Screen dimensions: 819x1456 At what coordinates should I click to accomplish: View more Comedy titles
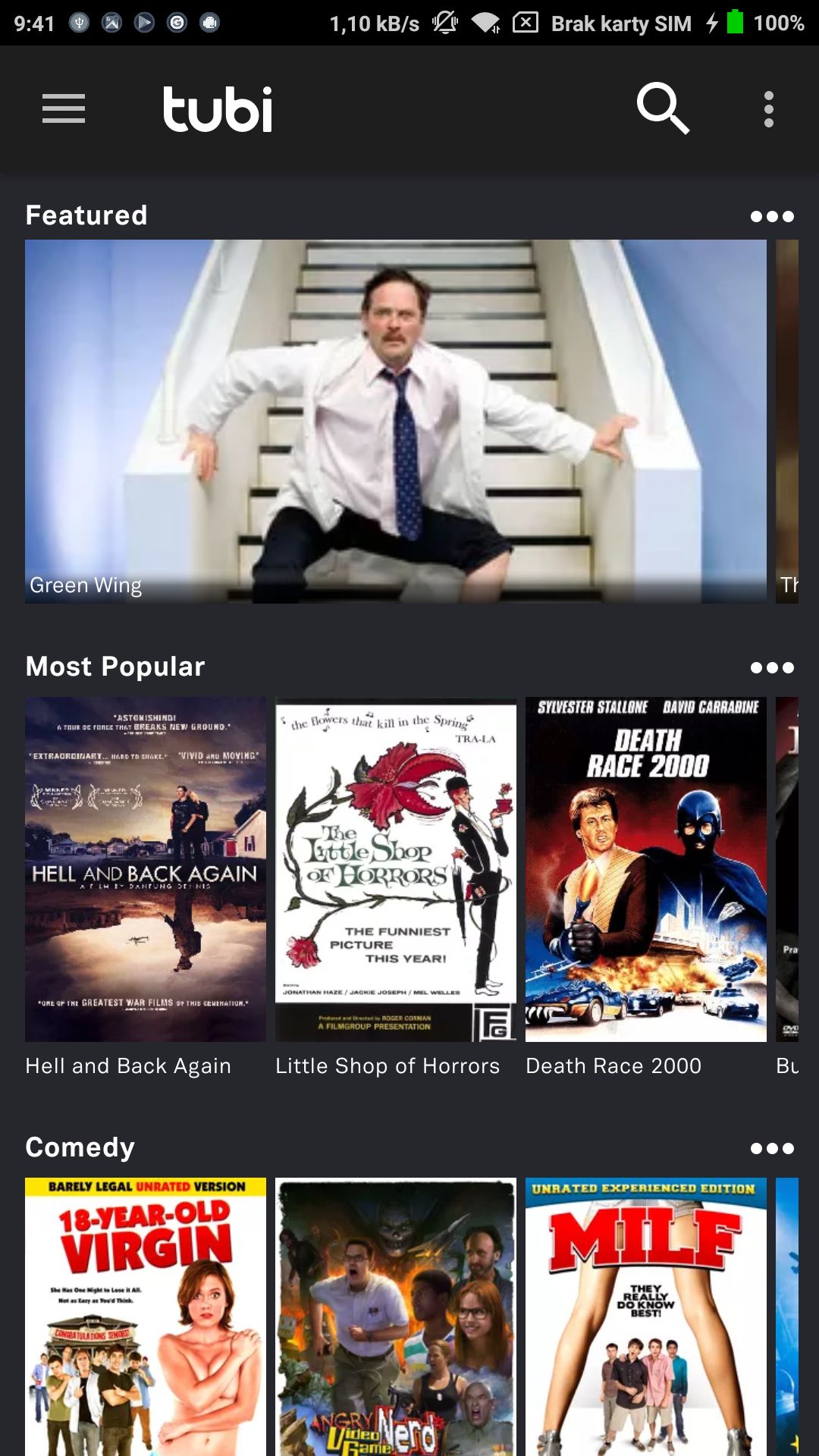click(x=772, y=1148)
